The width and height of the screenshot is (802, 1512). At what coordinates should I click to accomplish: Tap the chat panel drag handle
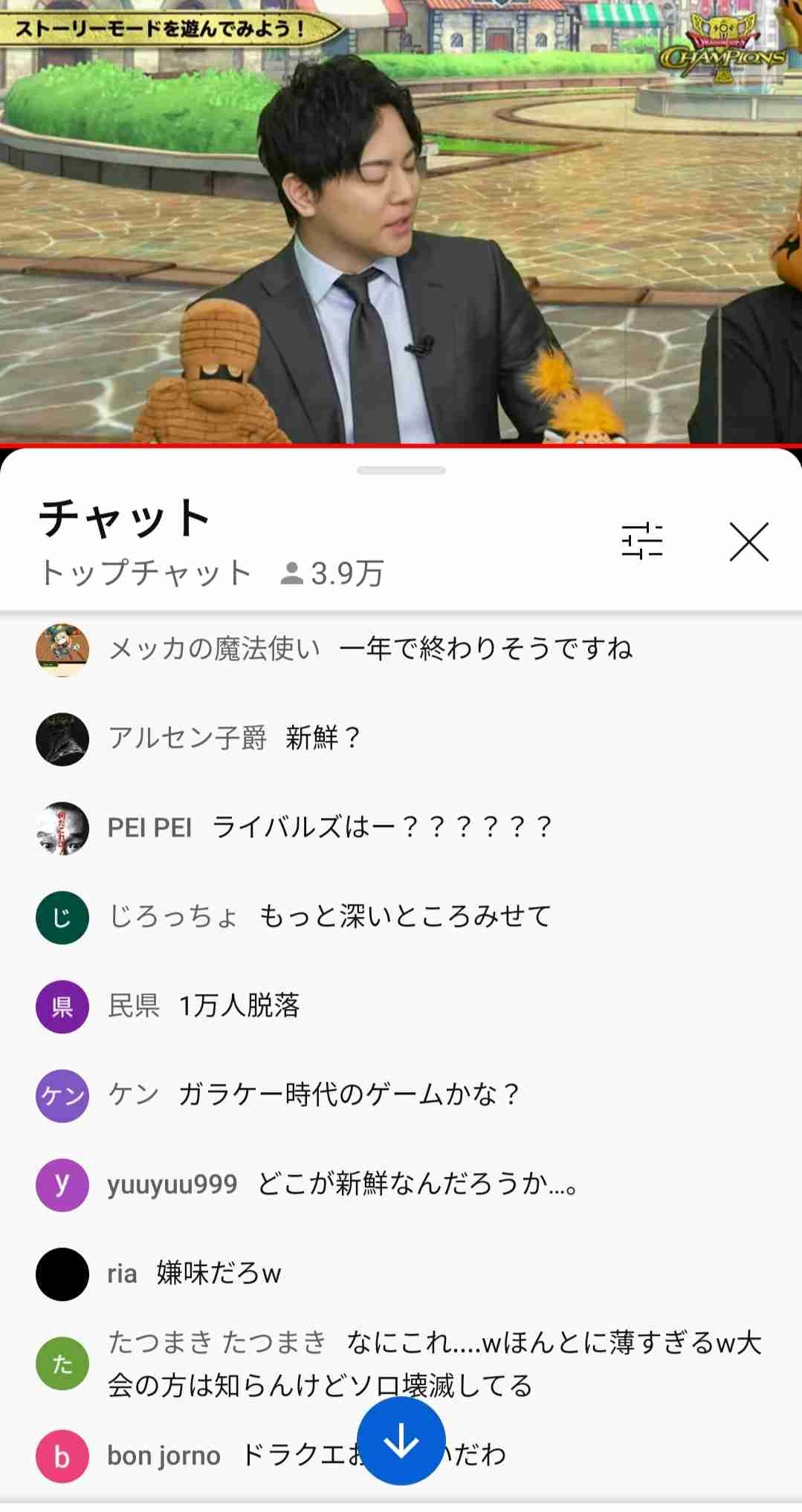(x=401, y=470)
